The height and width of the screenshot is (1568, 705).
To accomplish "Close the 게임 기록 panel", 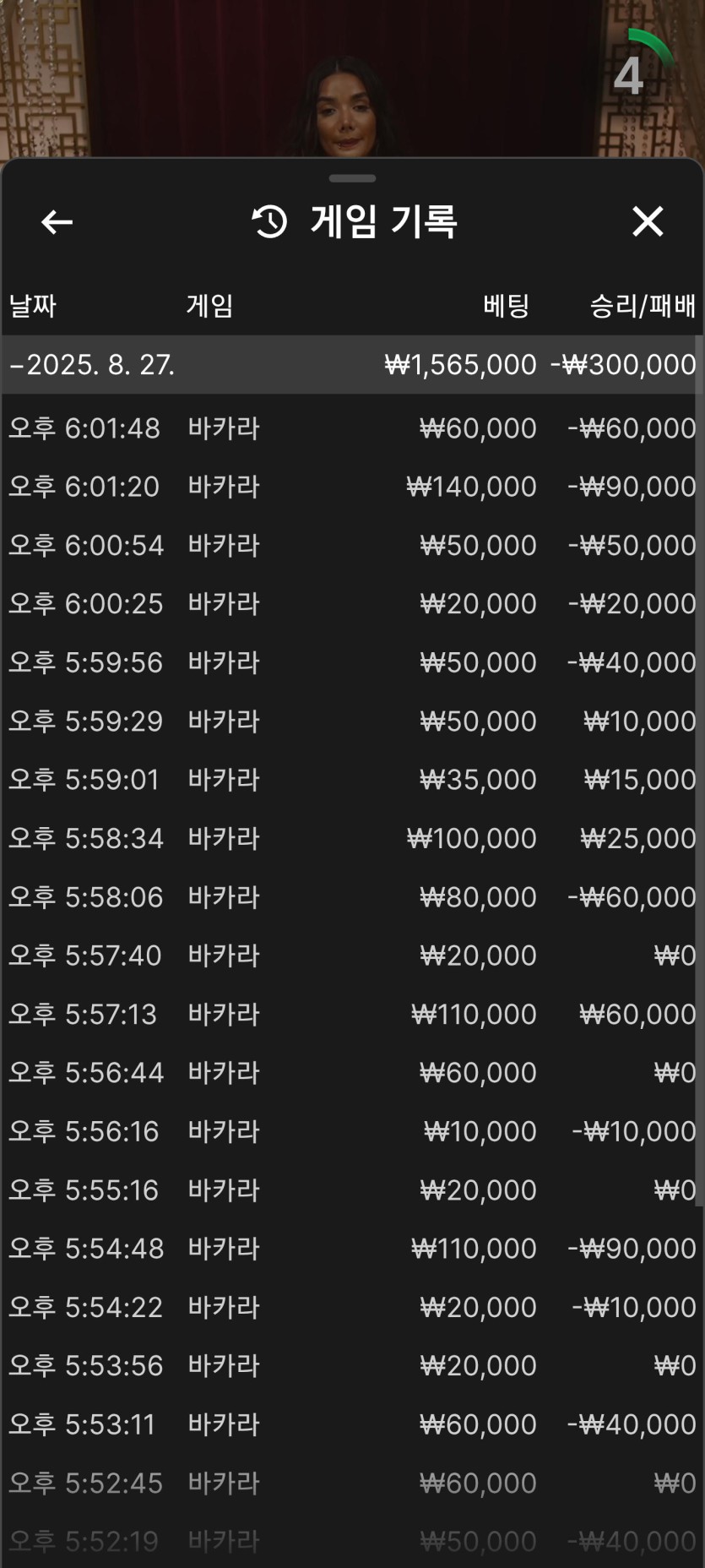I will 648,221.
